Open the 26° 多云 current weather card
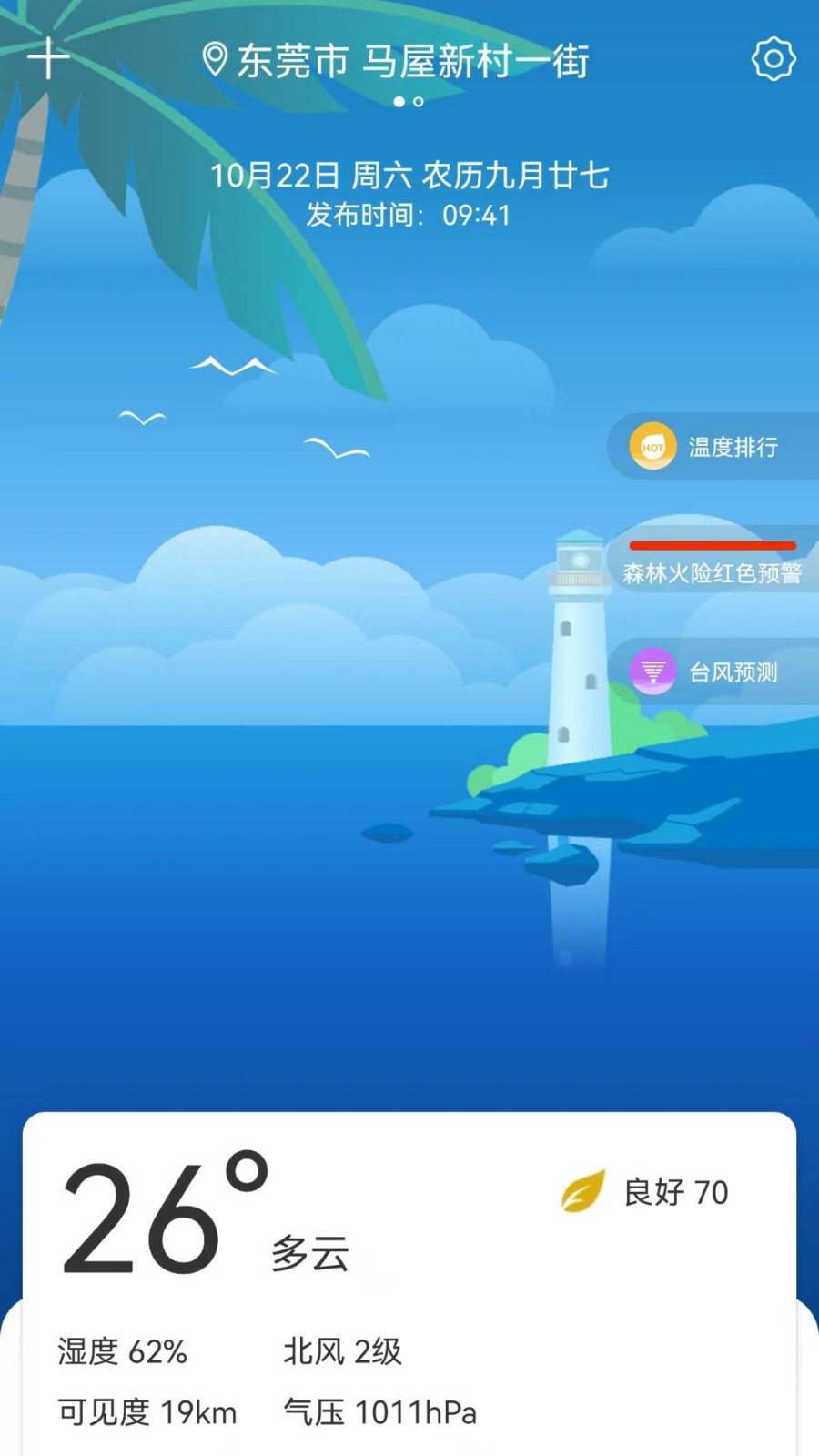The width and height of the screenshot is (819, 1456). [x=209, y=1219]
